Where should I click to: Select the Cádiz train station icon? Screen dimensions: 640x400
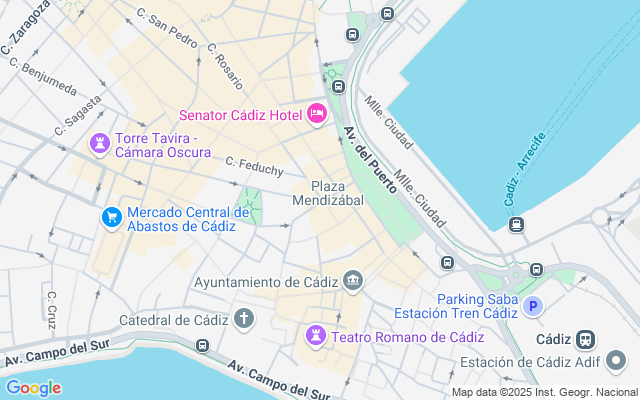tap(585, 339)
